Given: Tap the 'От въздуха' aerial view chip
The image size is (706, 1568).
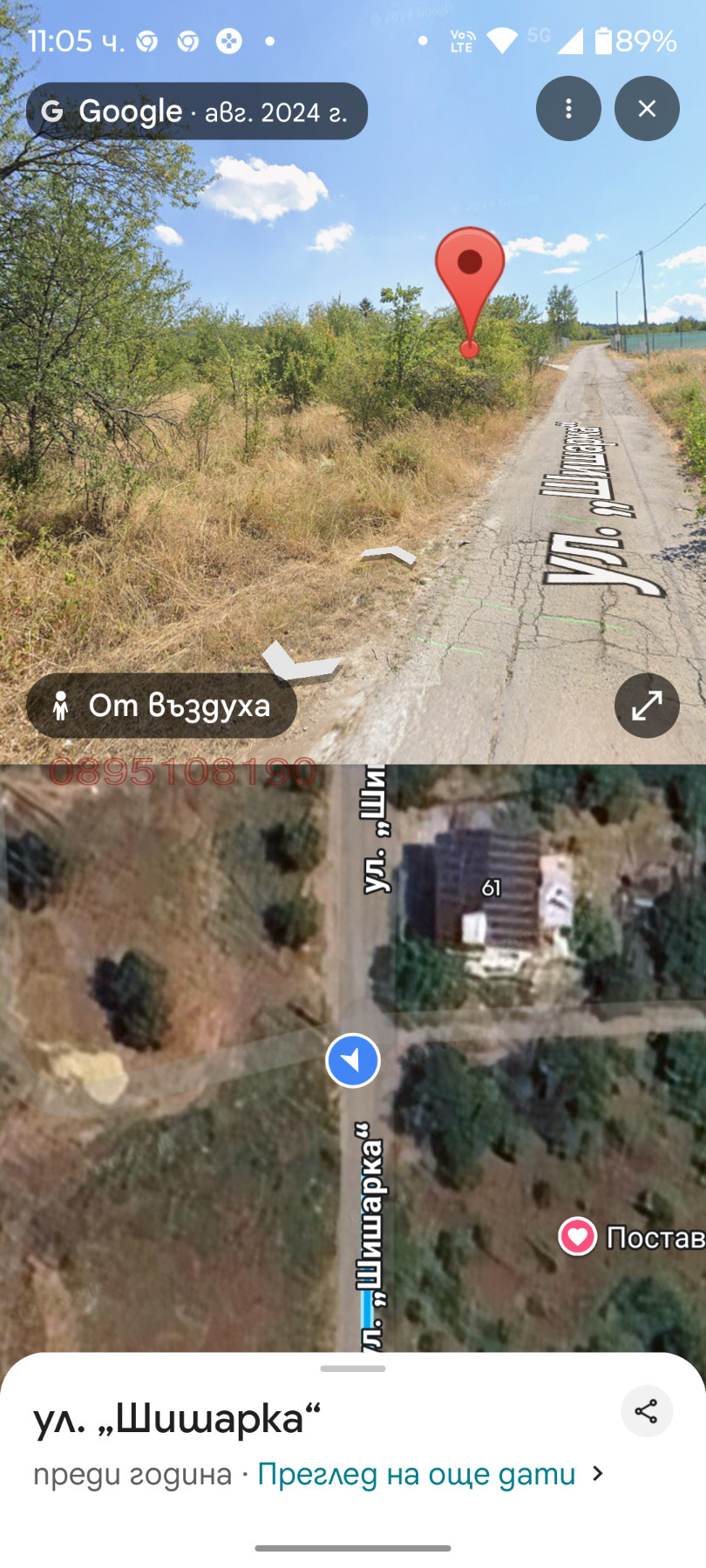Looking at the screenshot, I should point(162,706).
